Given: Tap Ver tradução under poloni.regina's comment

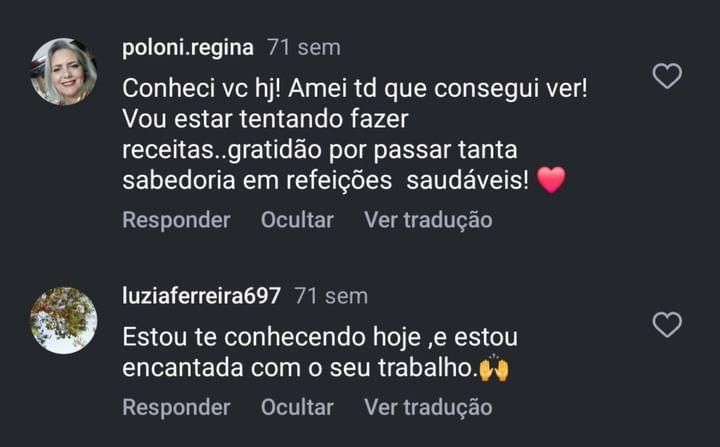Looking at the screenshot, I should [x=428, y=220].
